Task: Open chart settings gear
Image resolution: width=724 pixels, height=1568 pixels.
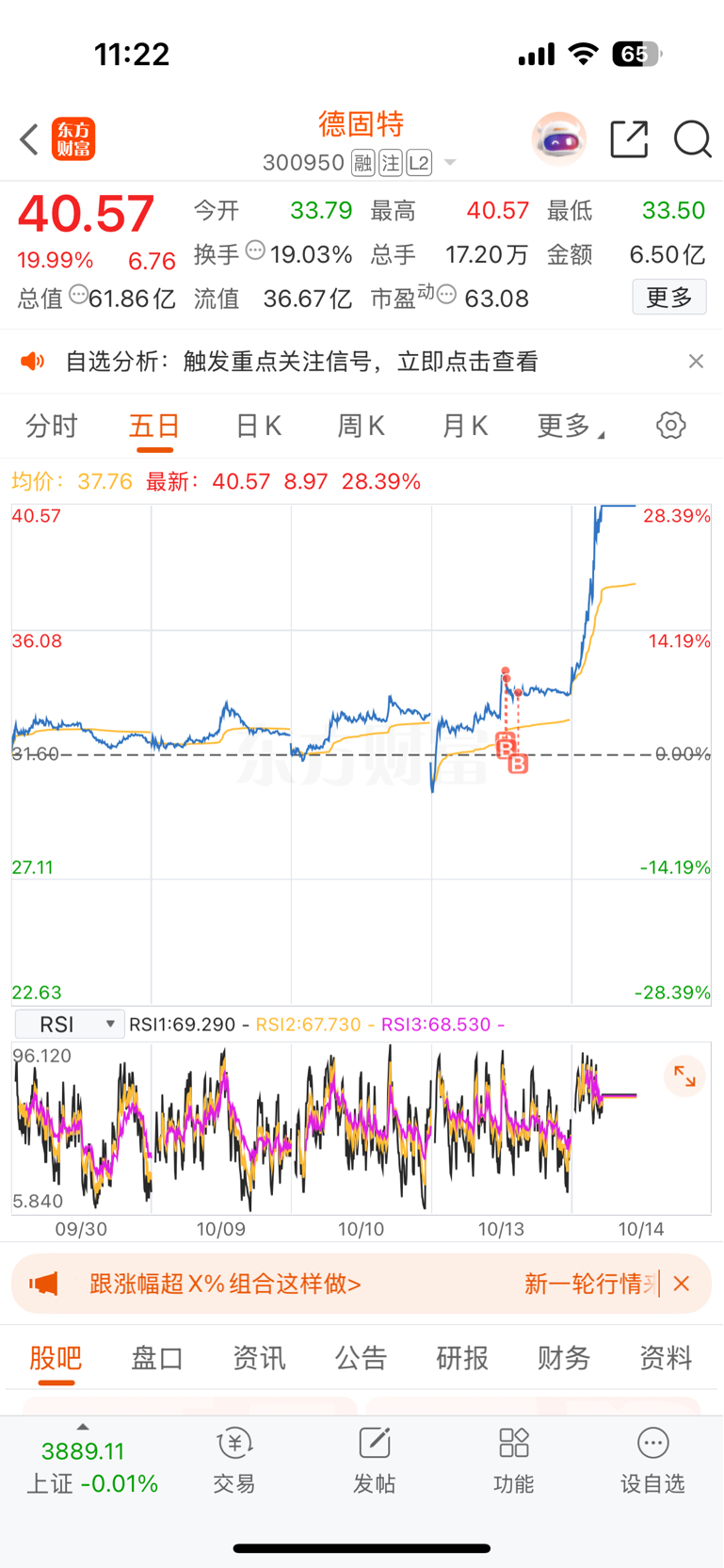Action: (670, 426)
